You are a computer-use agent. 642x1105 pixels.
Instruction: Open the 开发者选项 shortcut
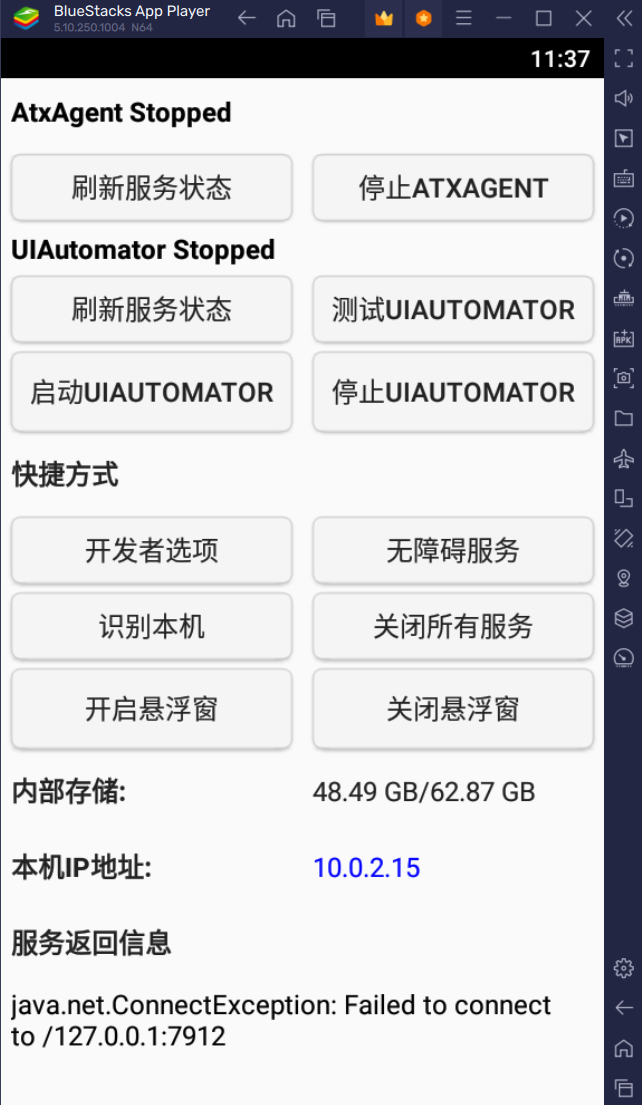tap(152, 550)
